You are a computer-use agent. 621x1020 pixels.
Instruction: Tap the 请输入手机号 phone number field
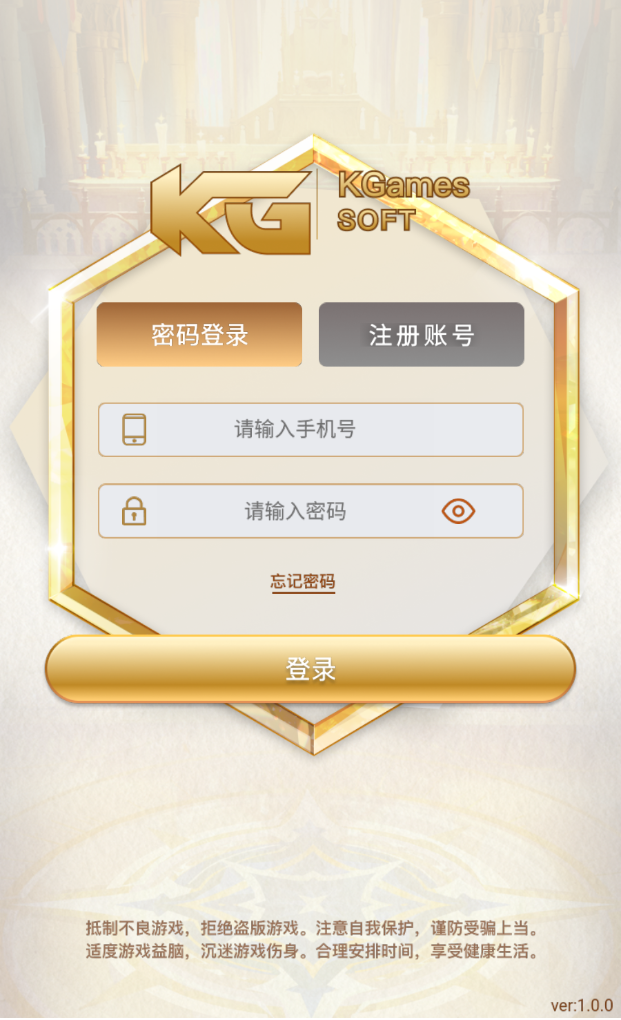click(310, 430)
